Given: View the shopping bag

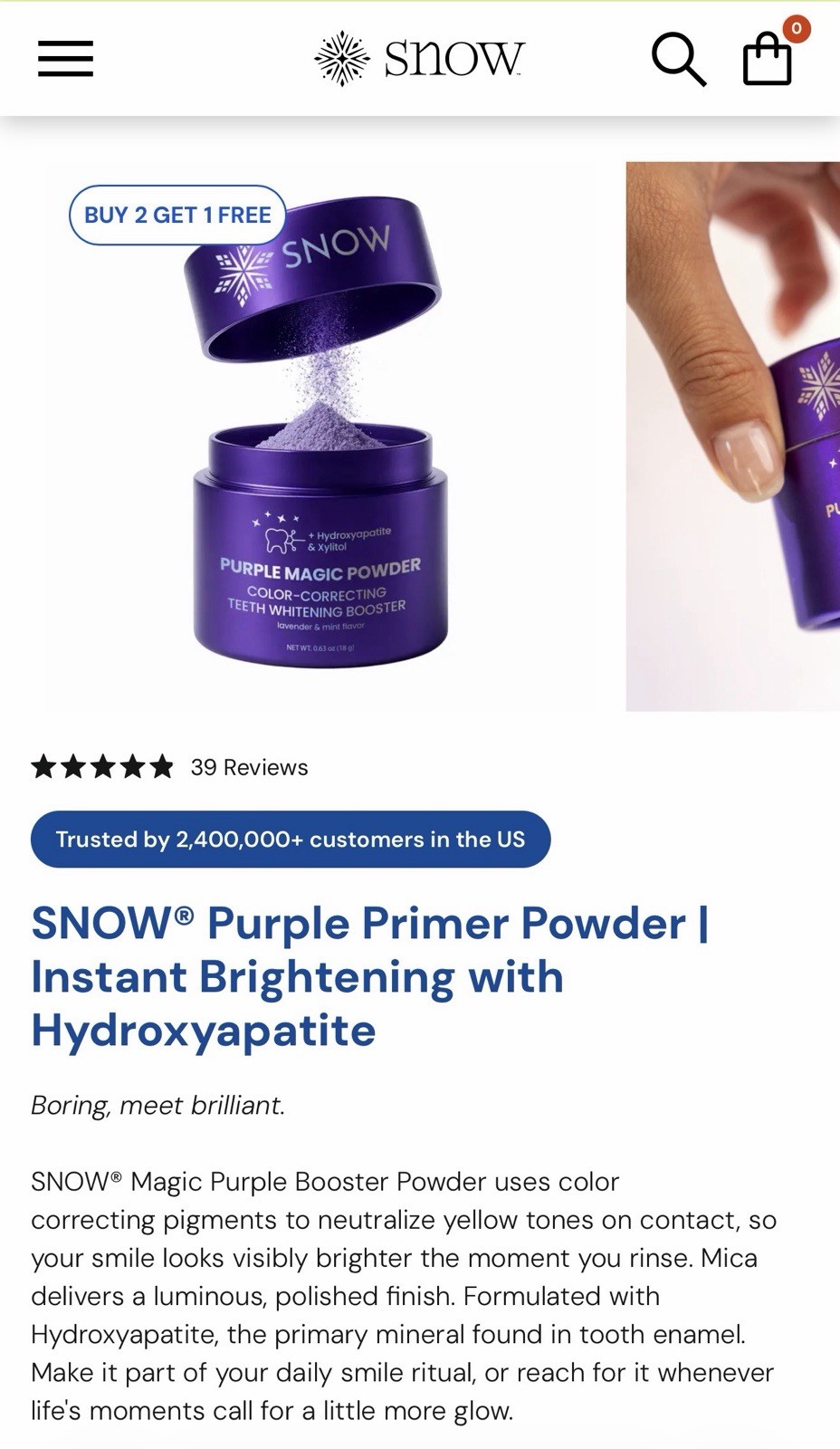Looking at the screenshot, I should 768,59.
